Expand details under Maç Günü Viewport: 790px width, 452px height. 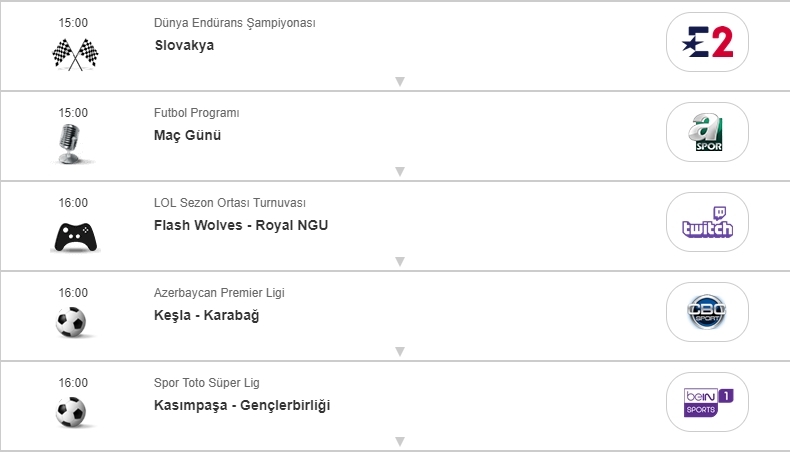[399, 172]
